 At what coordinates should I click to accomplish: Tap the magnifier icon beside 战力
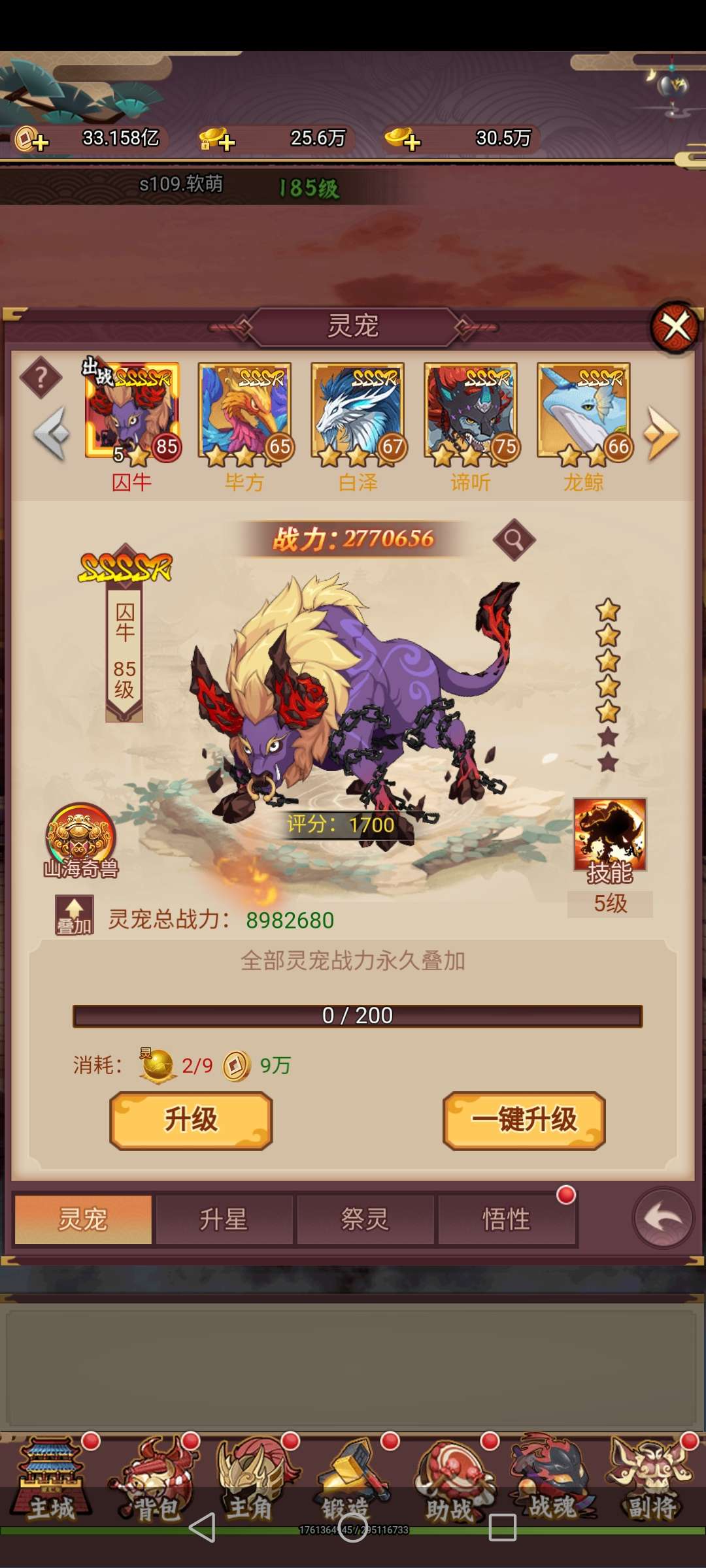[x=514, y=540]
